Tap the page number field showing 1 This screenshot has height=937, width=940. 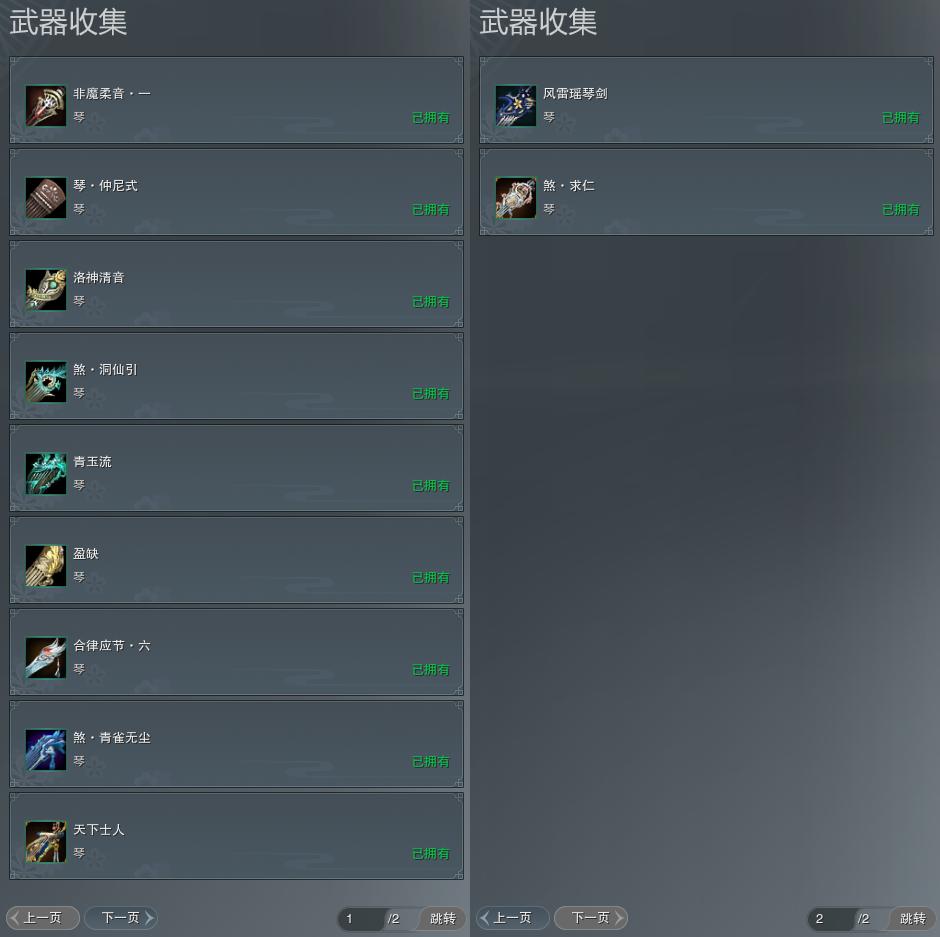click(361, 919)
